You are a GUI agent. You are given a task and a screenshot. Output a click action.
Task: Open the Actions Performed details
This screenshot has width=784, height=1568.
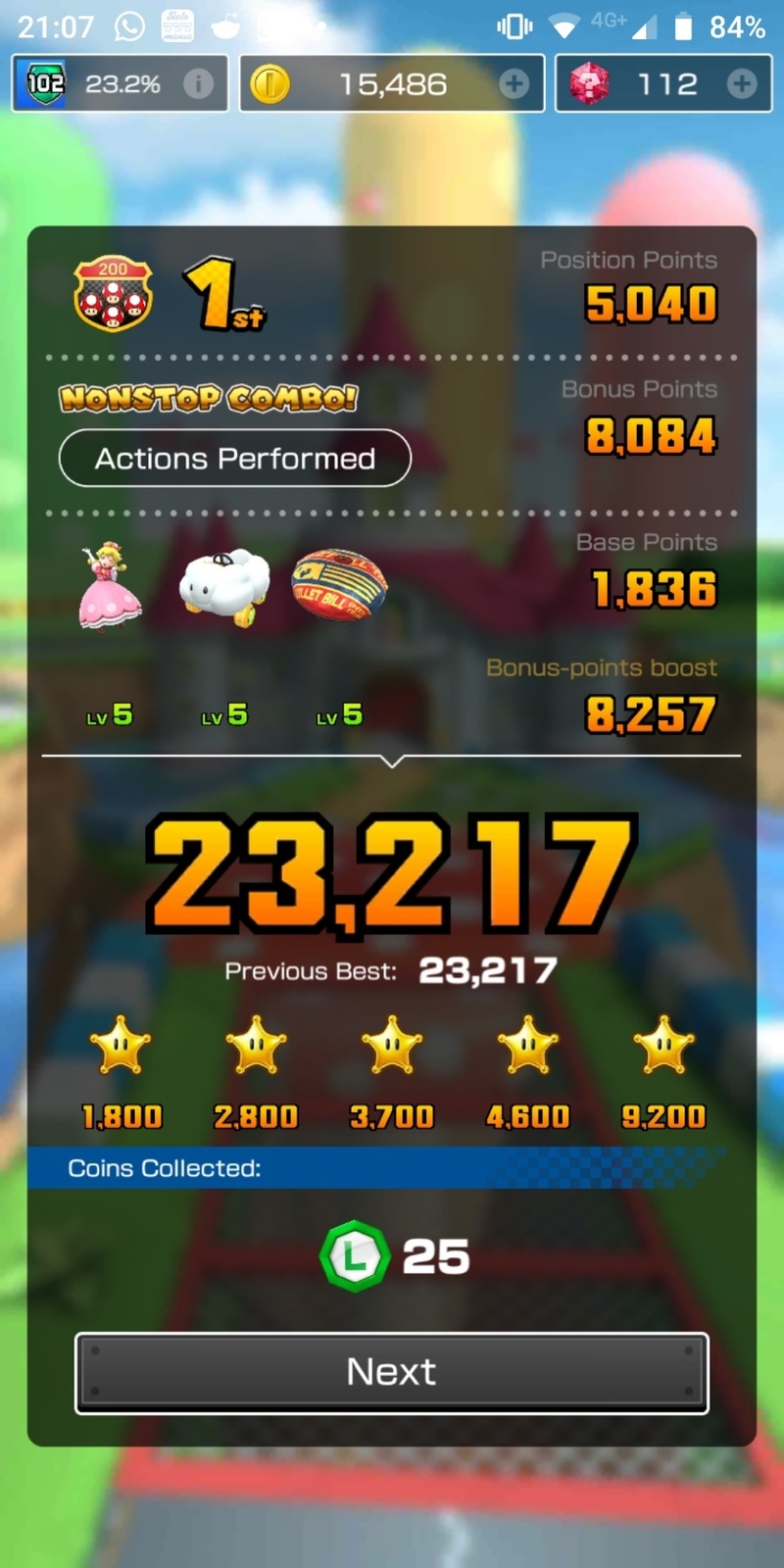[x=235, y=458]
